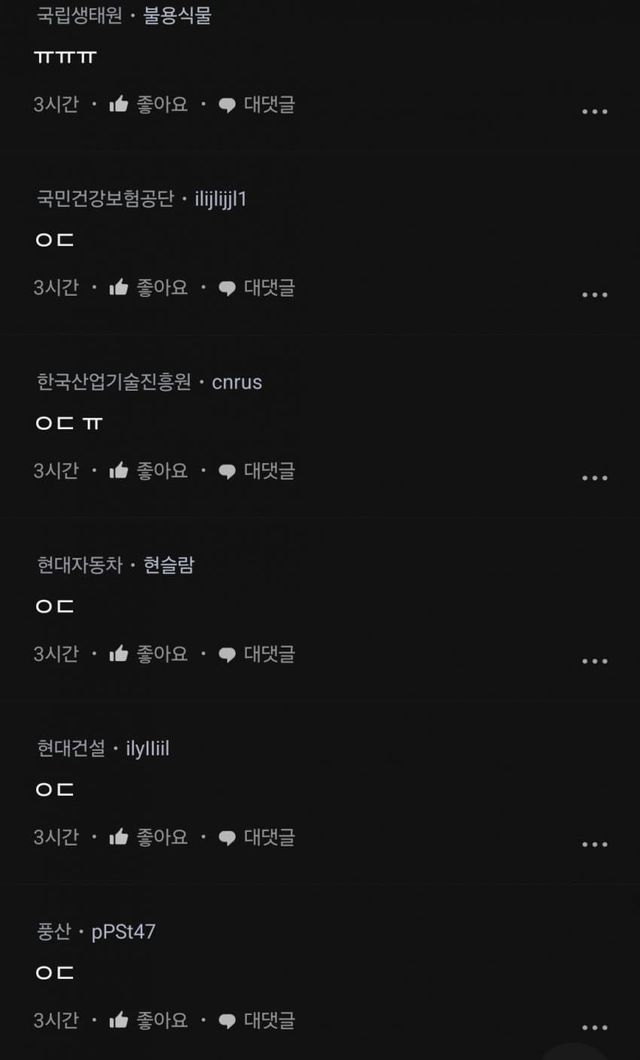
Task: Reply to the comment by 현슬람
Action: click(x=256, y=654)
